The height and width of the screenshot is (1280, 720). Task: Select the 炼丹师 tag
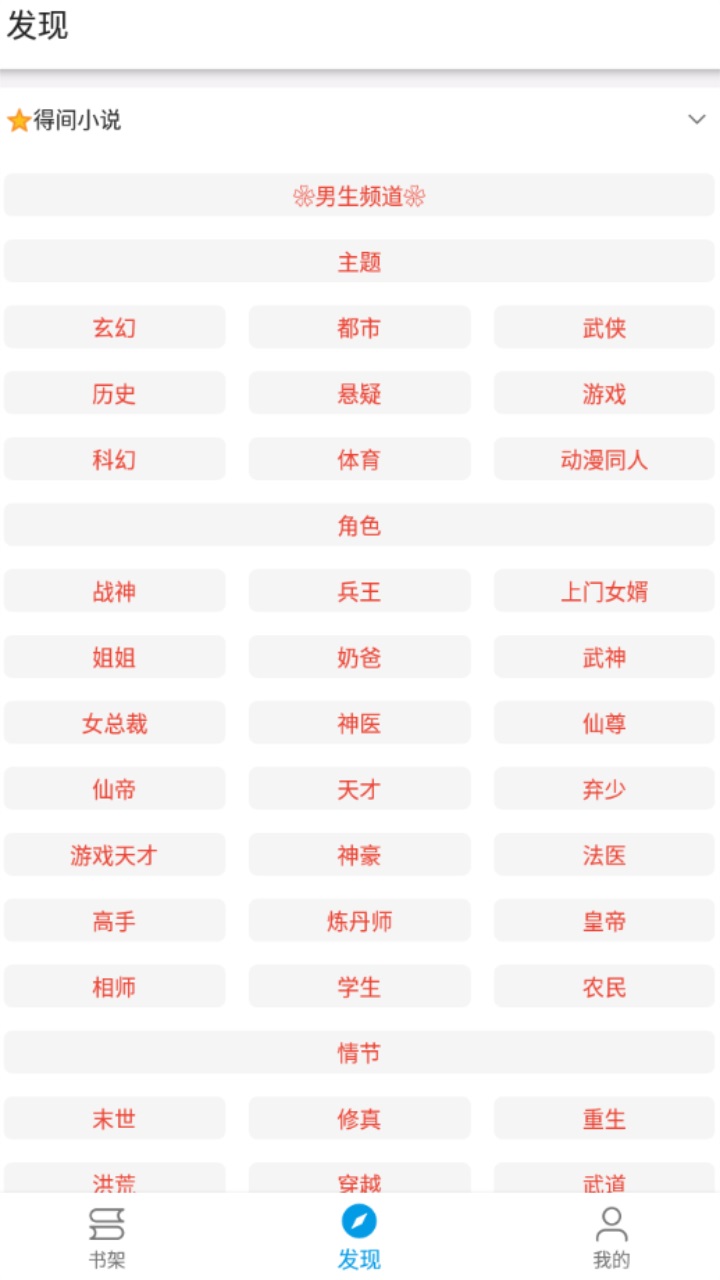tap(359, 921)
